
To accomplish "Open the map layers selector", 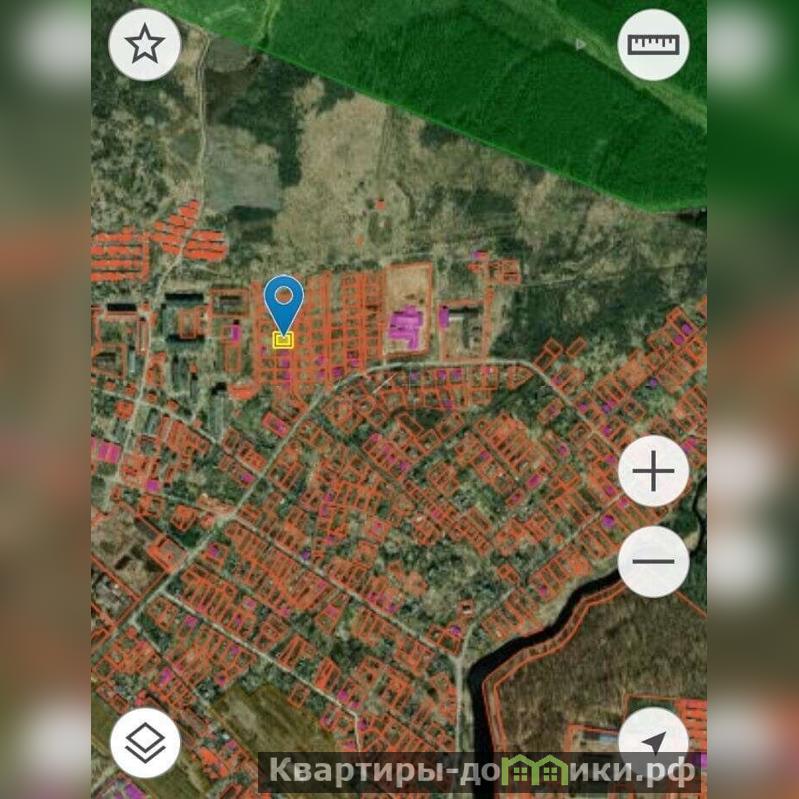I will pos(145,743).
